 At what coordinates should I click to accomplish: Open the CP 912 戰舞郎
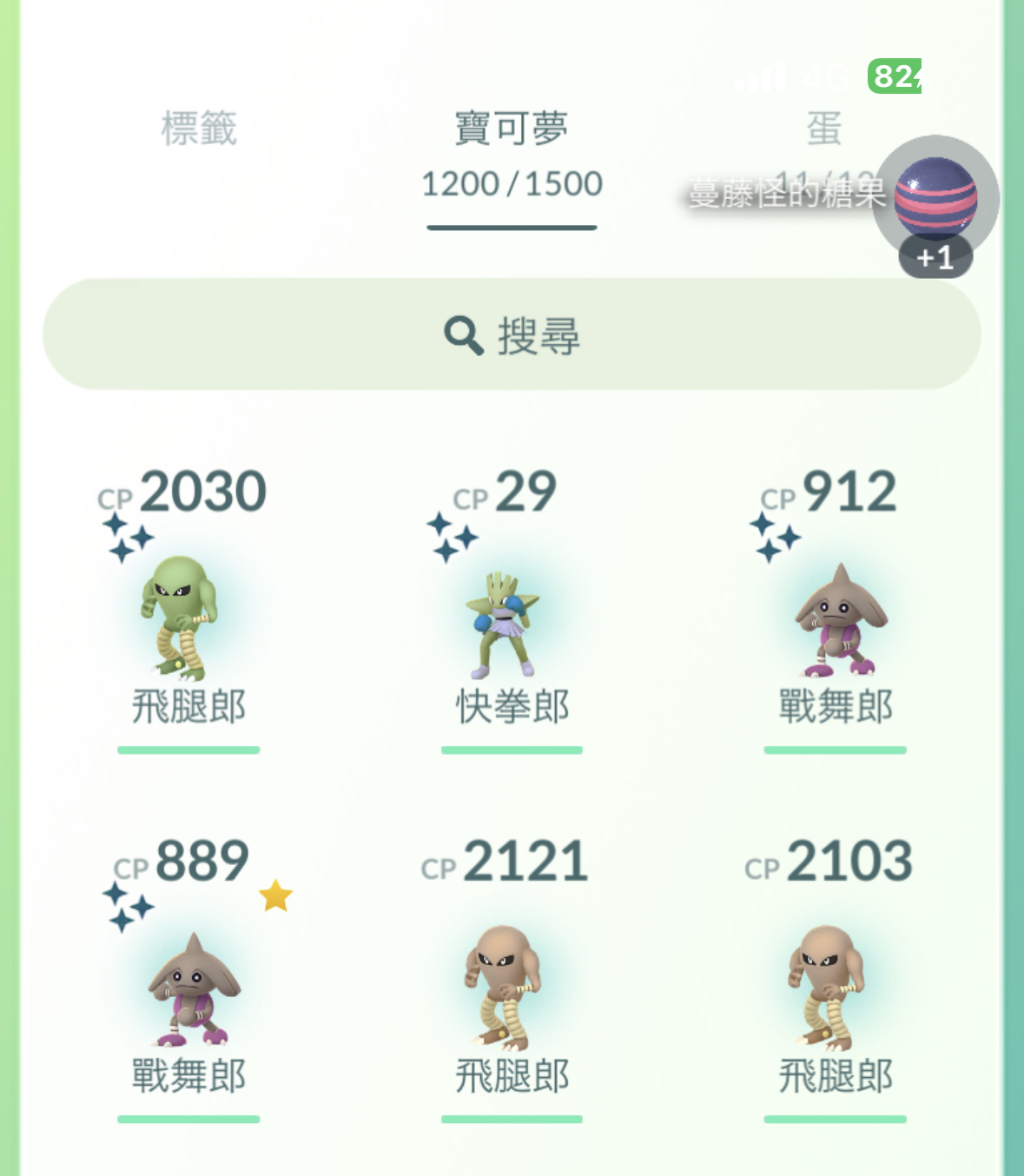tap(837, 620)
